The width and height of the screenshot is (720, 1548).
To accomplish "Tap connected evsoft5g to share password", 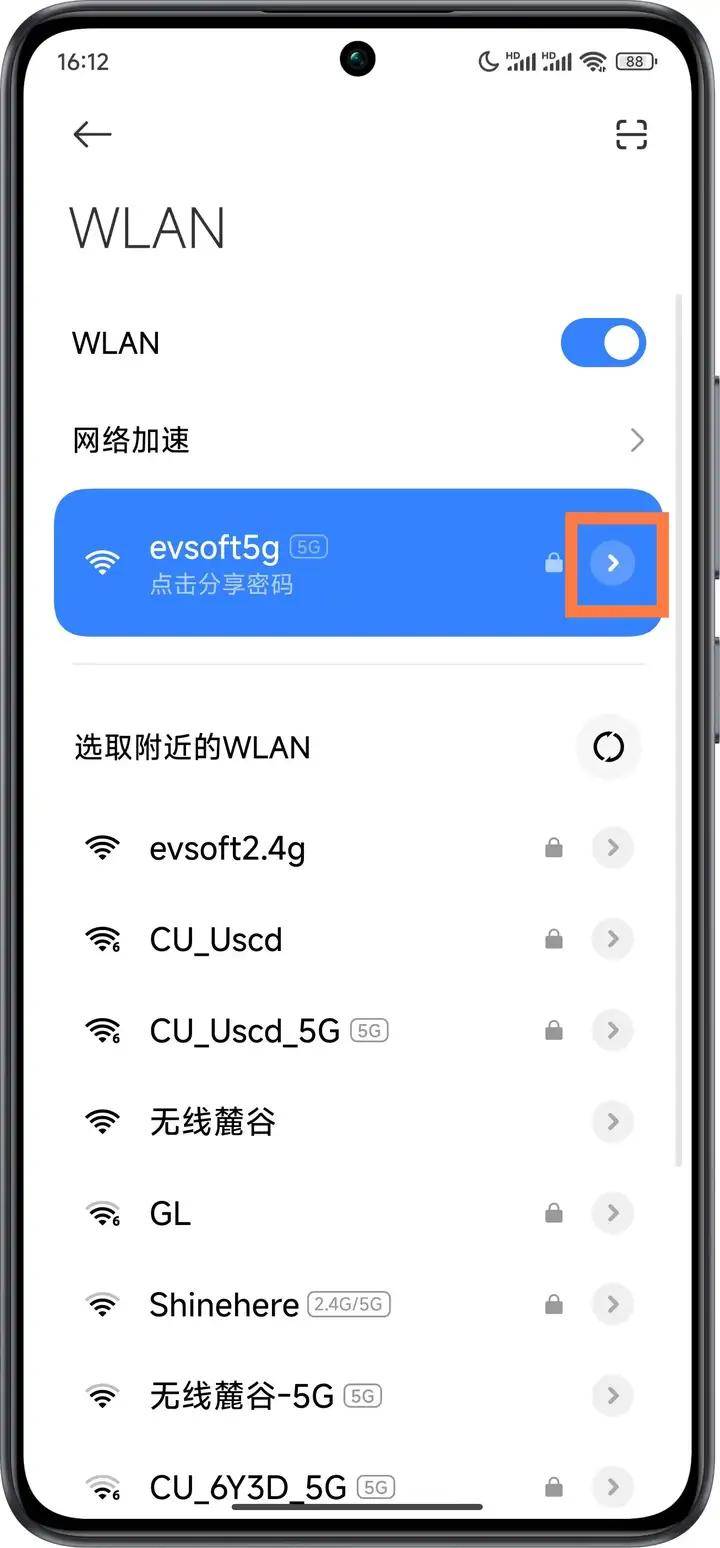I will (300, 562).
